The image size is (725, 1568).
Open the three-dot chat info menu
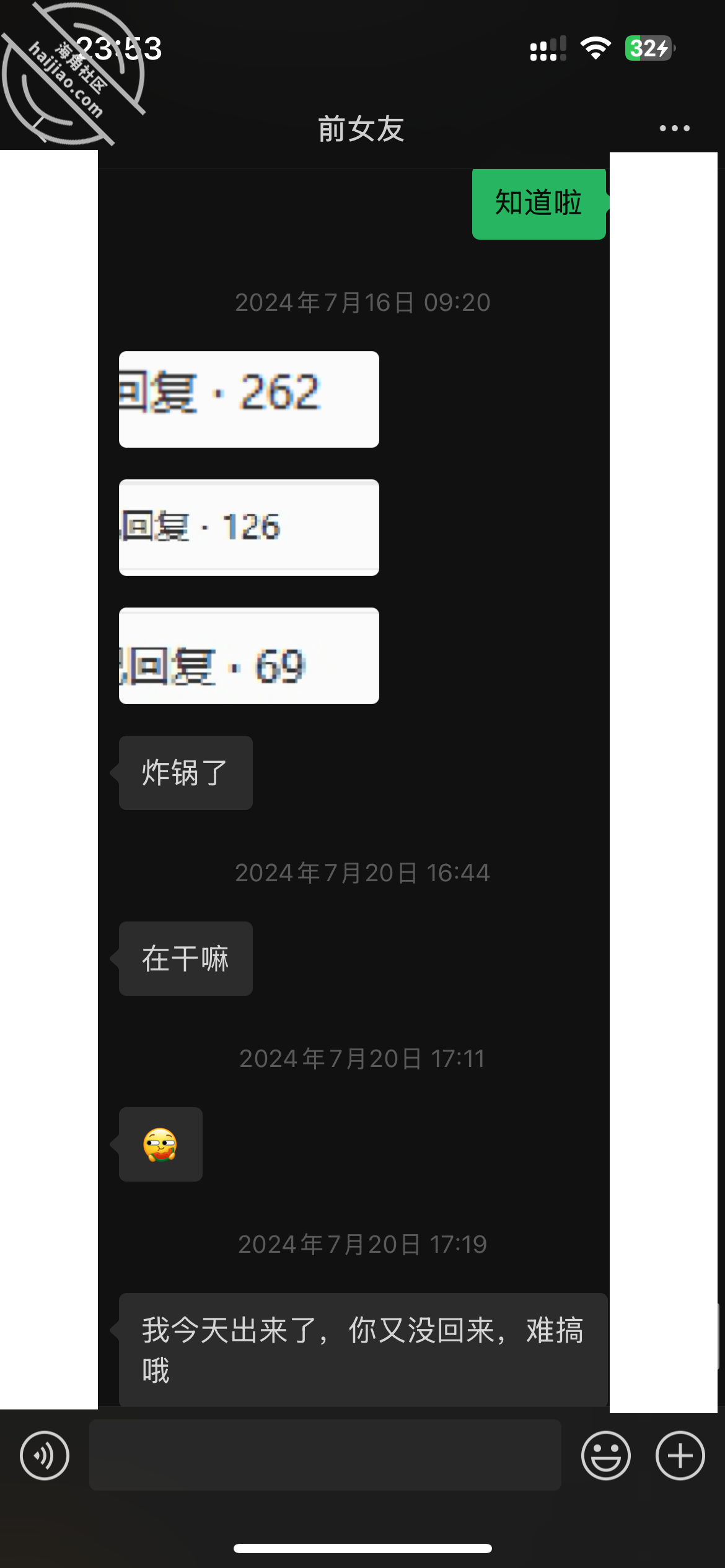674,128
